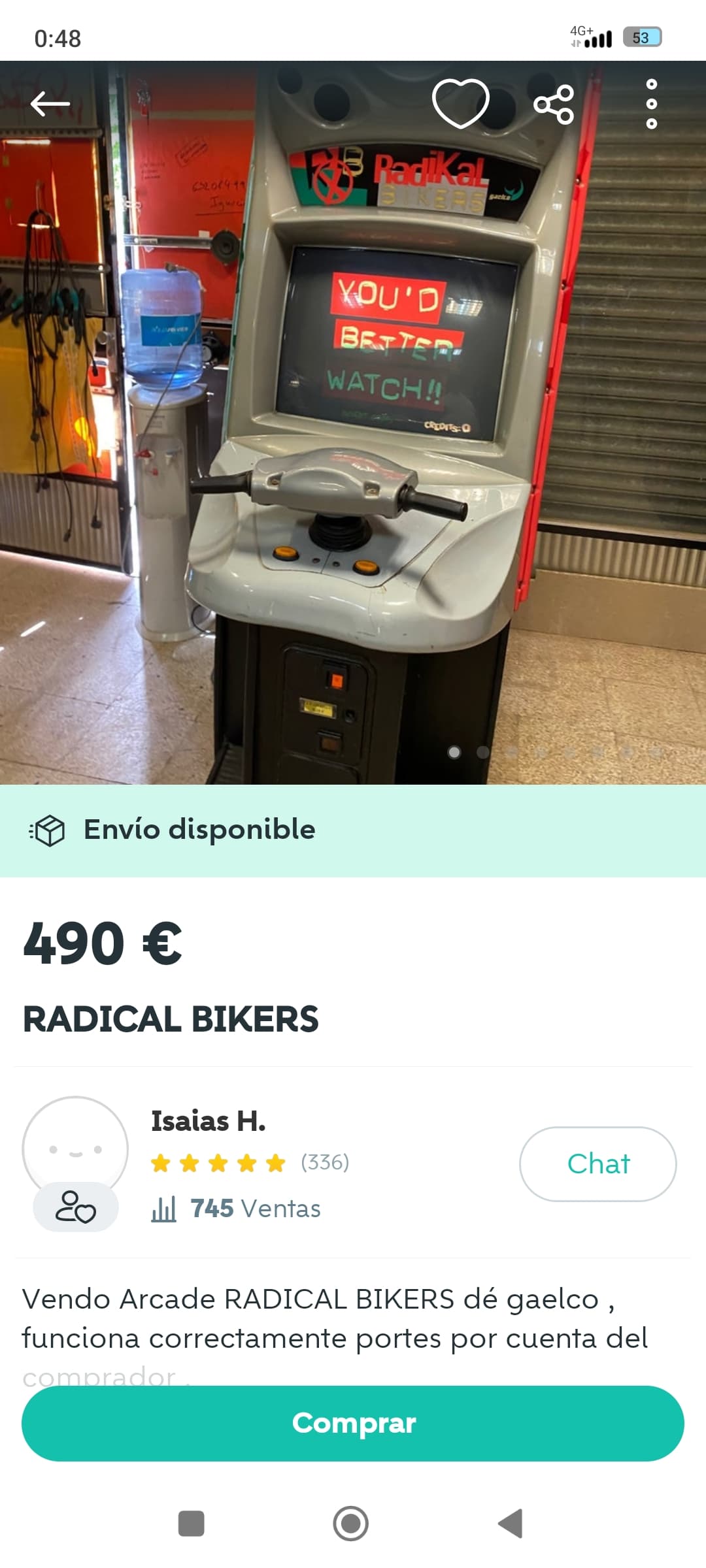Add this listing to favorites
The height and width of the screenshot is (1568, 706).
(460, 103)
